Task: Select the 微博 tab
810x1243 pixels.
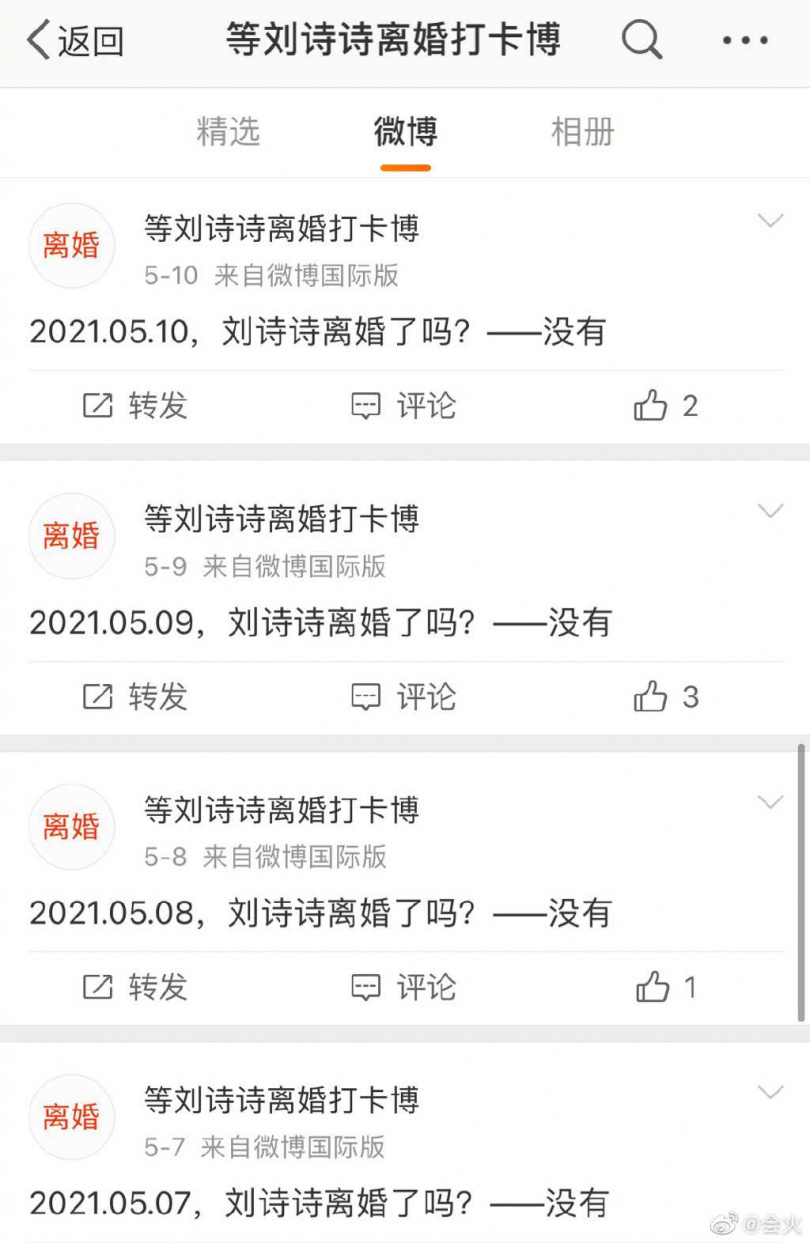Action: click(x=405, y=132)
